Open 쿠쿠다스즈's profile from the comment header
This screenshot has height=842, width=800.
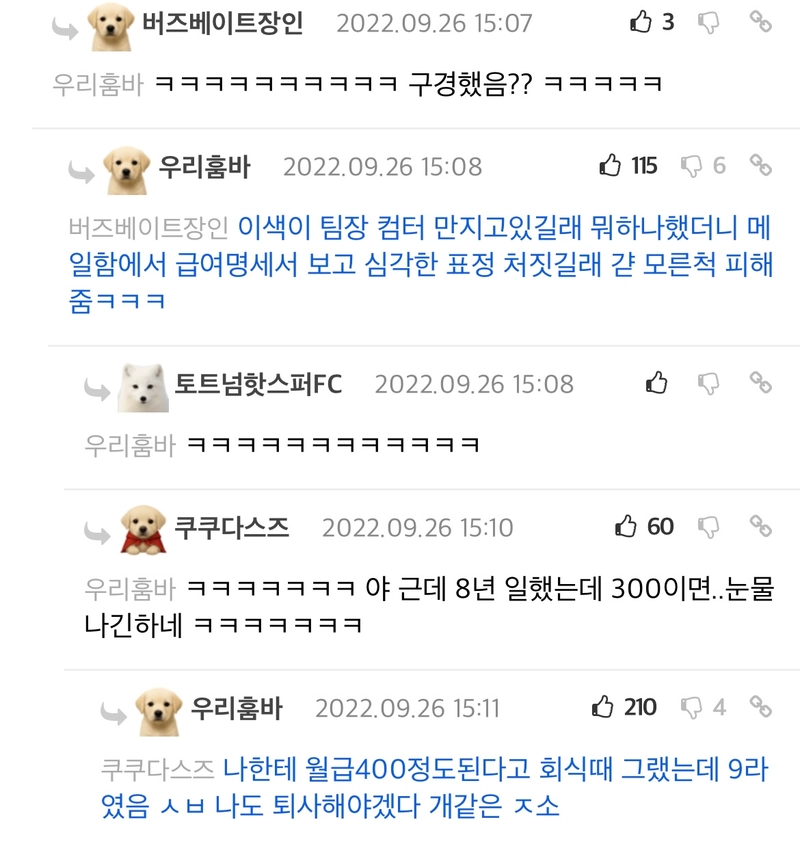[x=231, y=526]
